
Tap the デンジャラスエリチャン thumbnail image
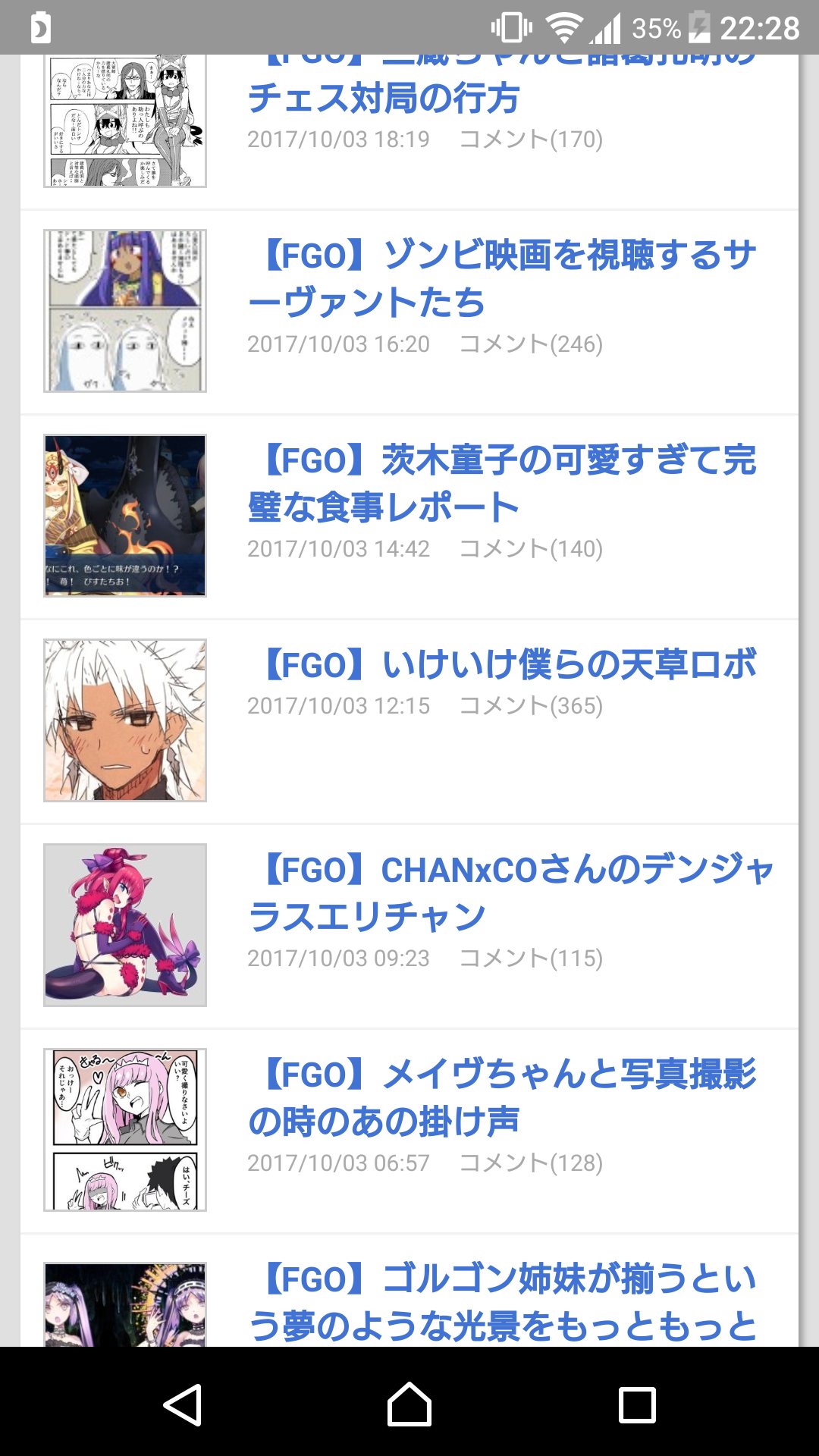(125, 925)
